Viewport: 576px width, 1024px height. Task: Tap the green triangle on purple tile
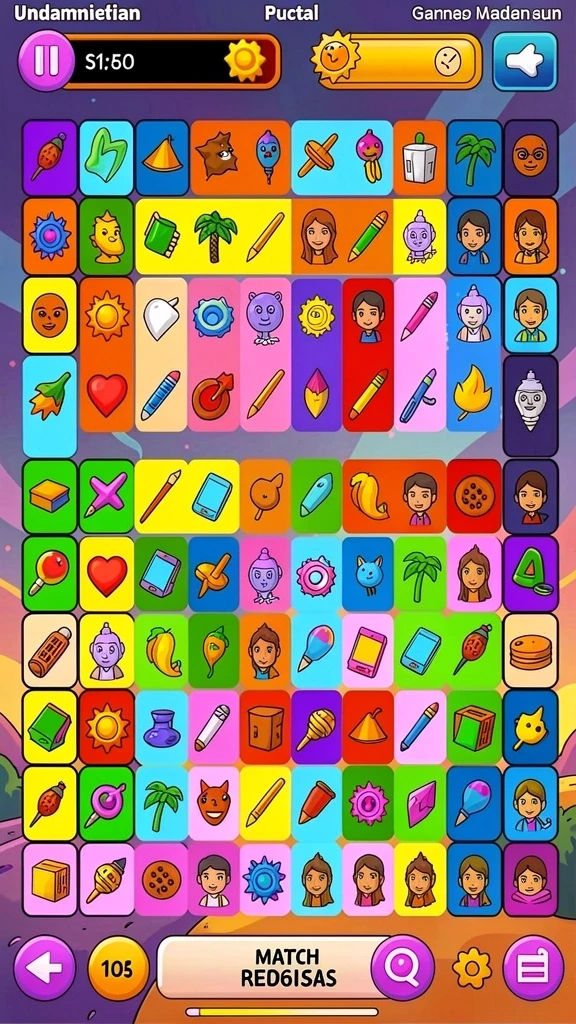click(x=530, y=575)
